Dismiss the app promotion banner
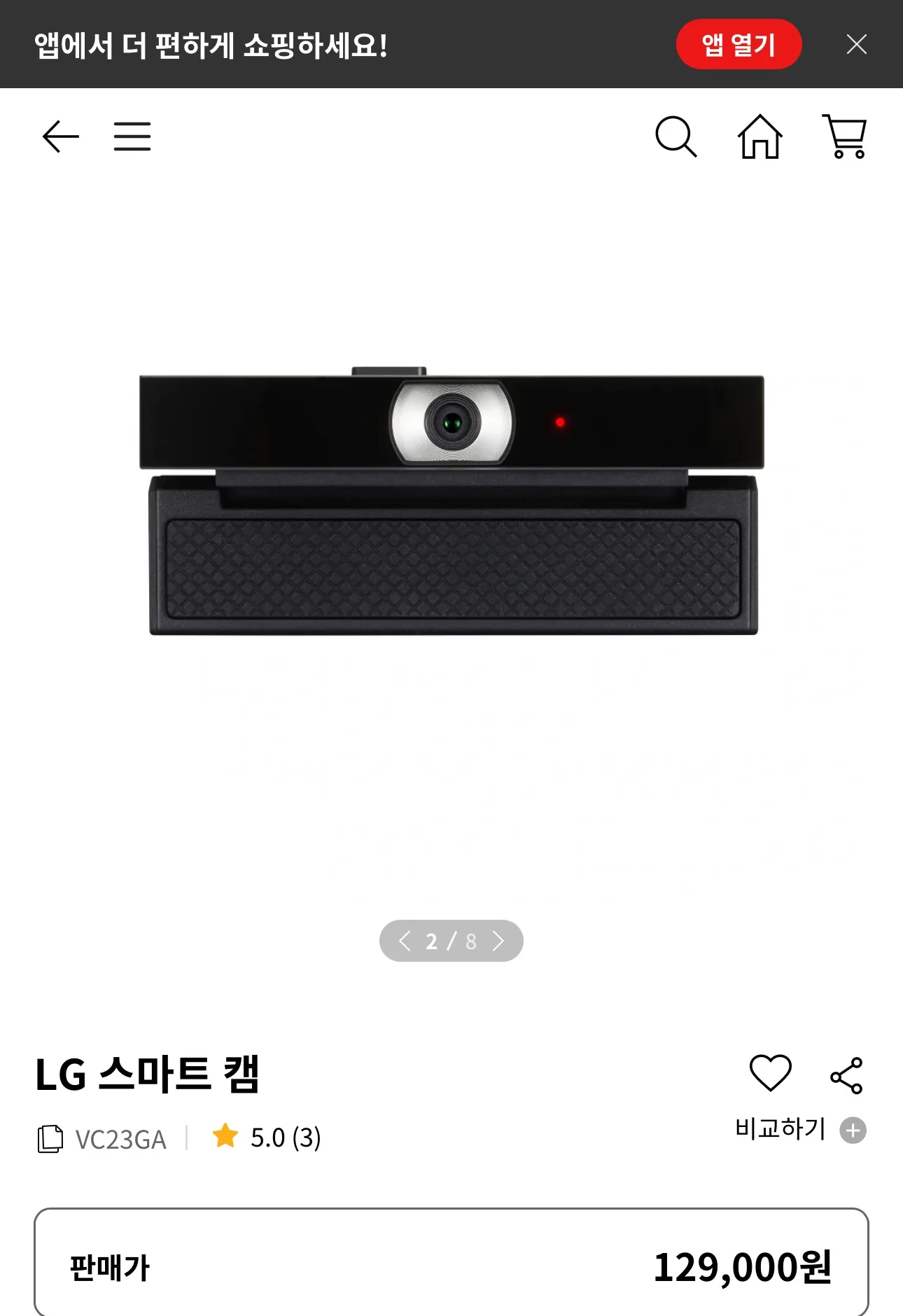Image resolution: width=903 pixels, height=1316 pixels. click(856, 44)
